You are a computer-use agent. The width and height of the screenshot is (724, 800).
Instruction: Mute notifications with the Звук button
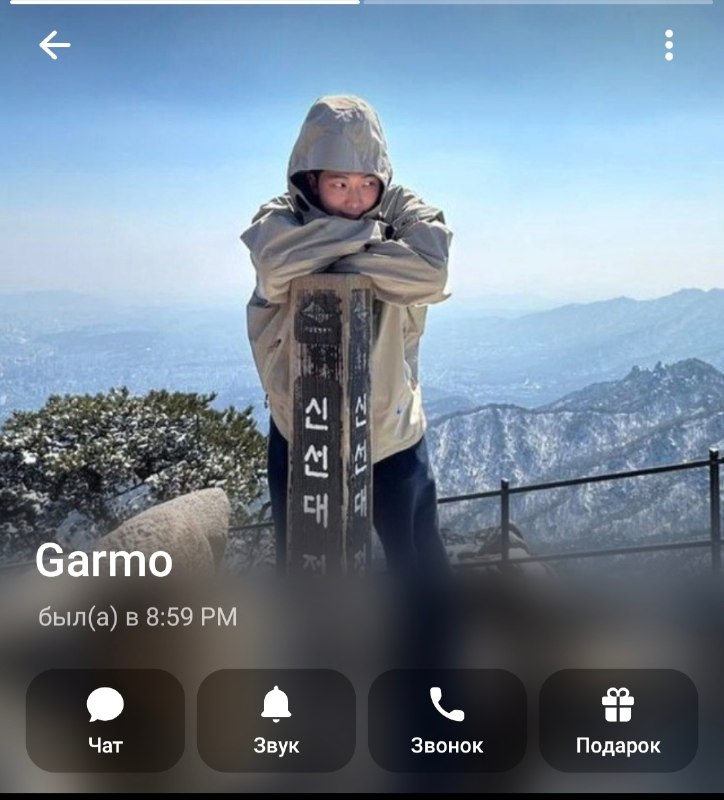276,720
